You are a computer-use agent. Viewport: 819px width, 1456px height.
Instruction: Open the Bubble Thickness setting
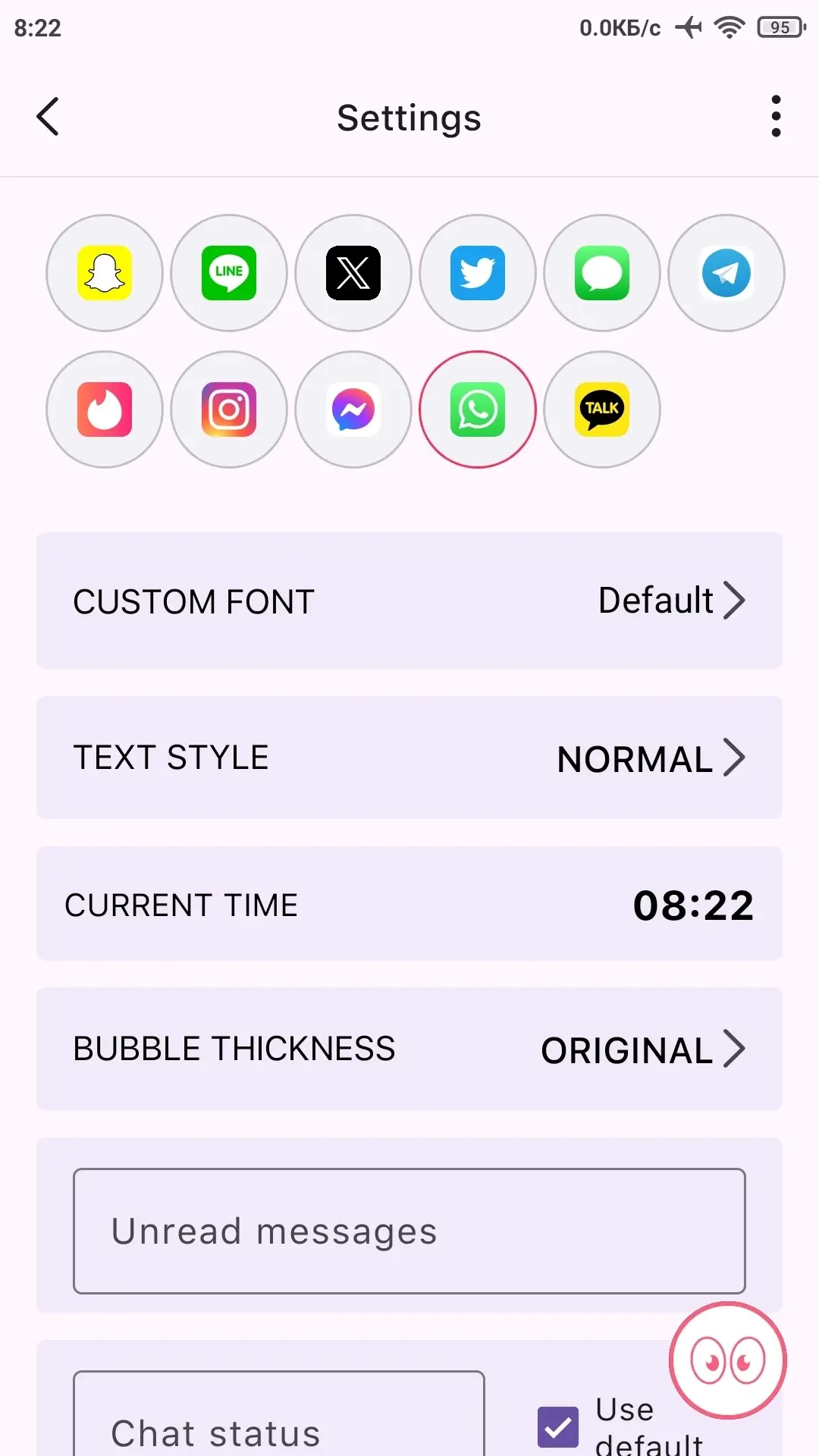(409, 1049)
